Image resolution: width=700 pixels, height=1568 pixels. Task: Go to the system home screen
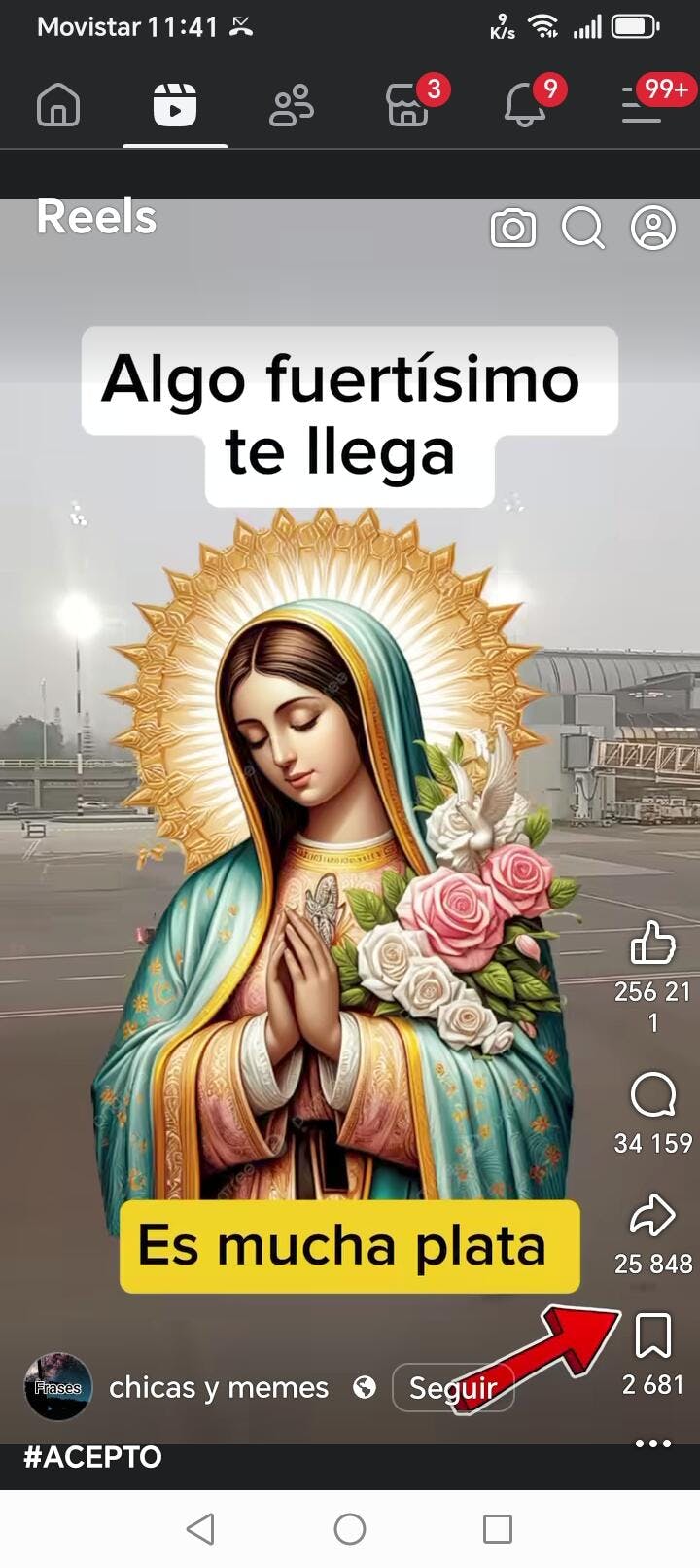point(350,1529)
